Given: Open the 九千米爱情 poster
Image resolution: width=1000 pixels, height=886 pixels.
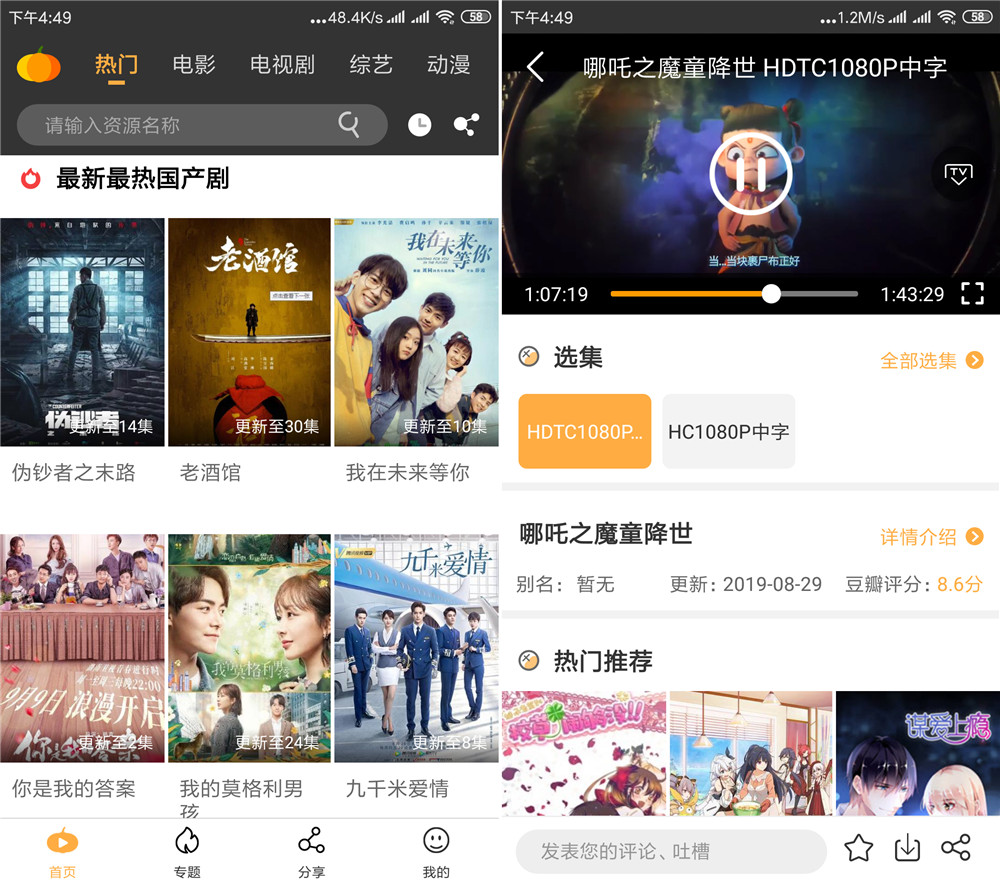Looking at the screenshot, I should click(416, 648).
